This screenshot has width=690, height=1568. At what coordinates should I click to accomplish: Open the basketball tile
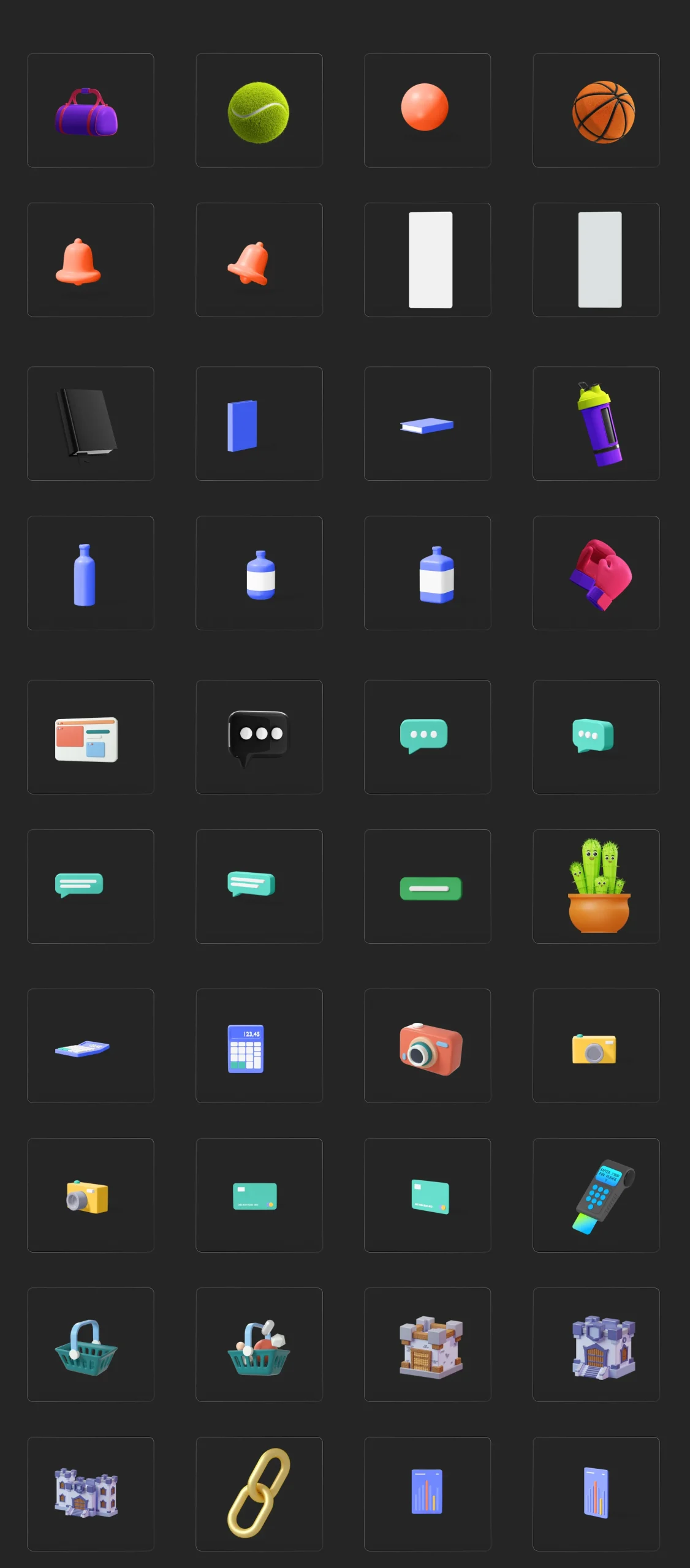(596, 110)
